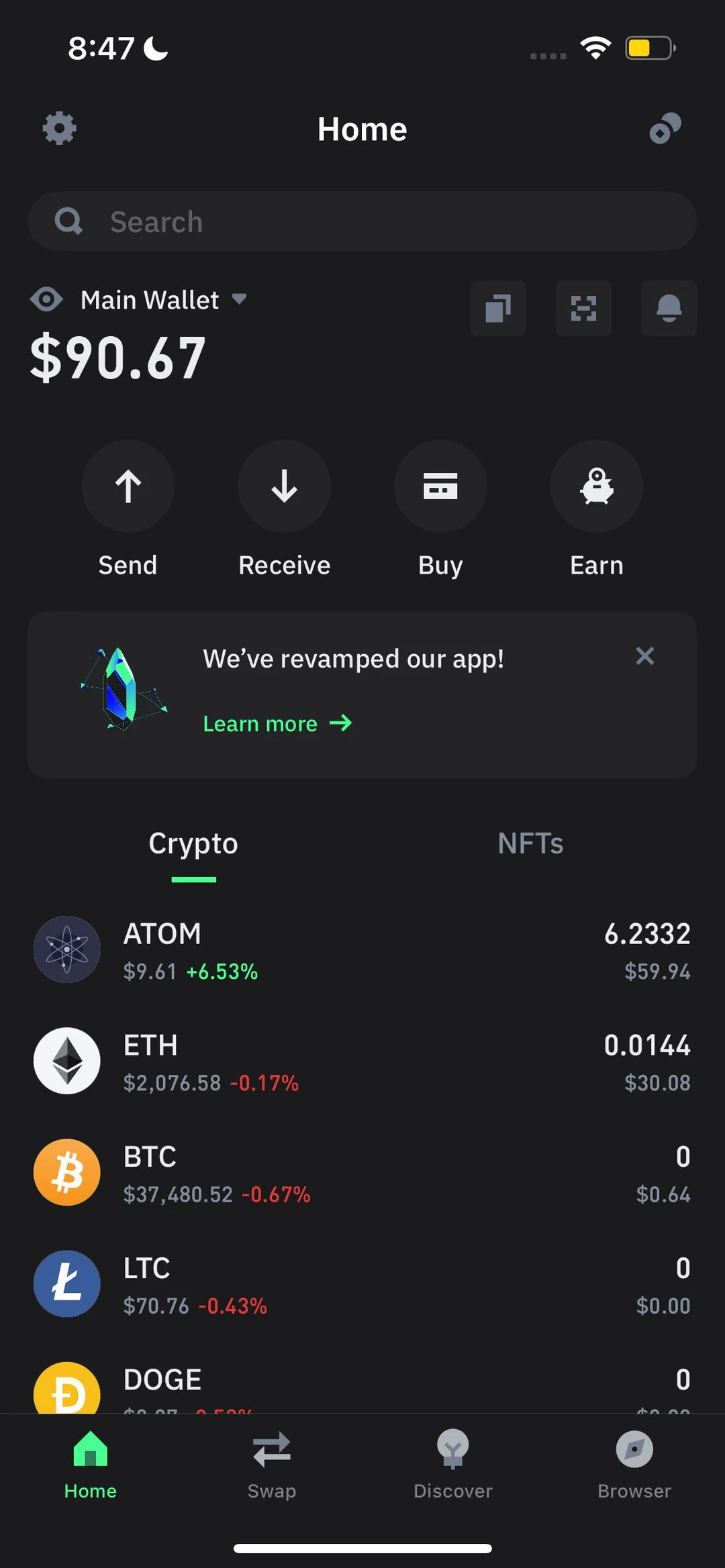Open the QR code scanner
This screenshot has width=725, height=1568.
pos(583,308)
